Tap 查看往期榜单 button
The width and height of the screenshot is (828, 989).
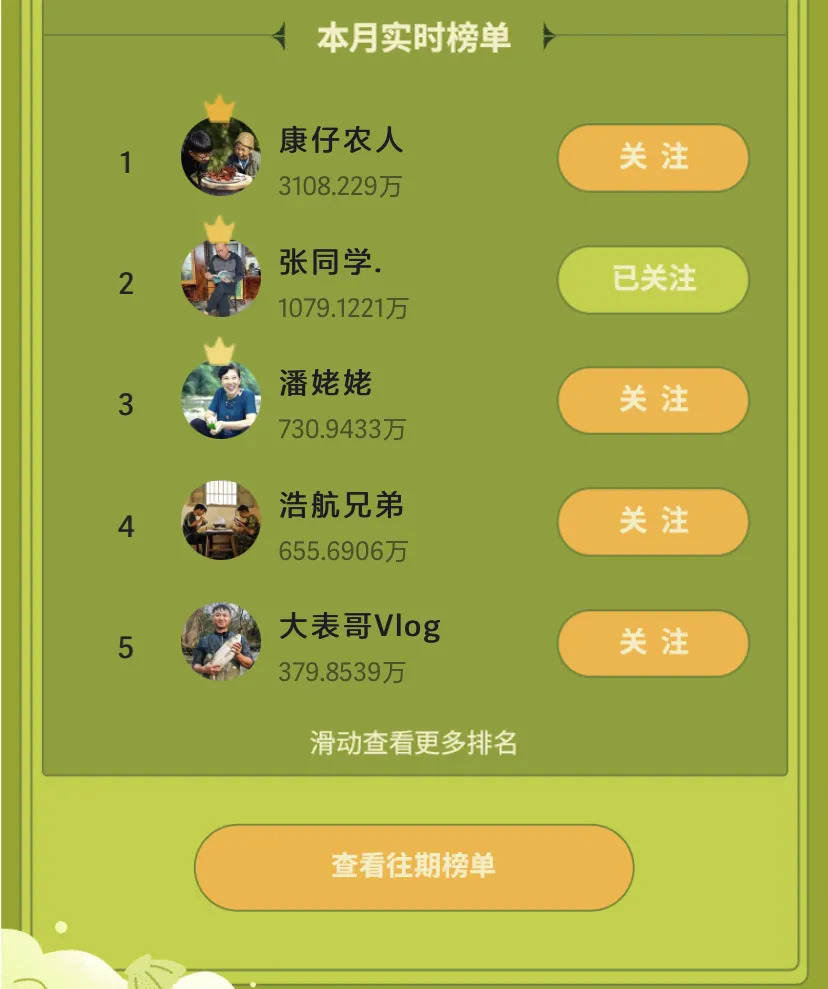coord(414,867)
